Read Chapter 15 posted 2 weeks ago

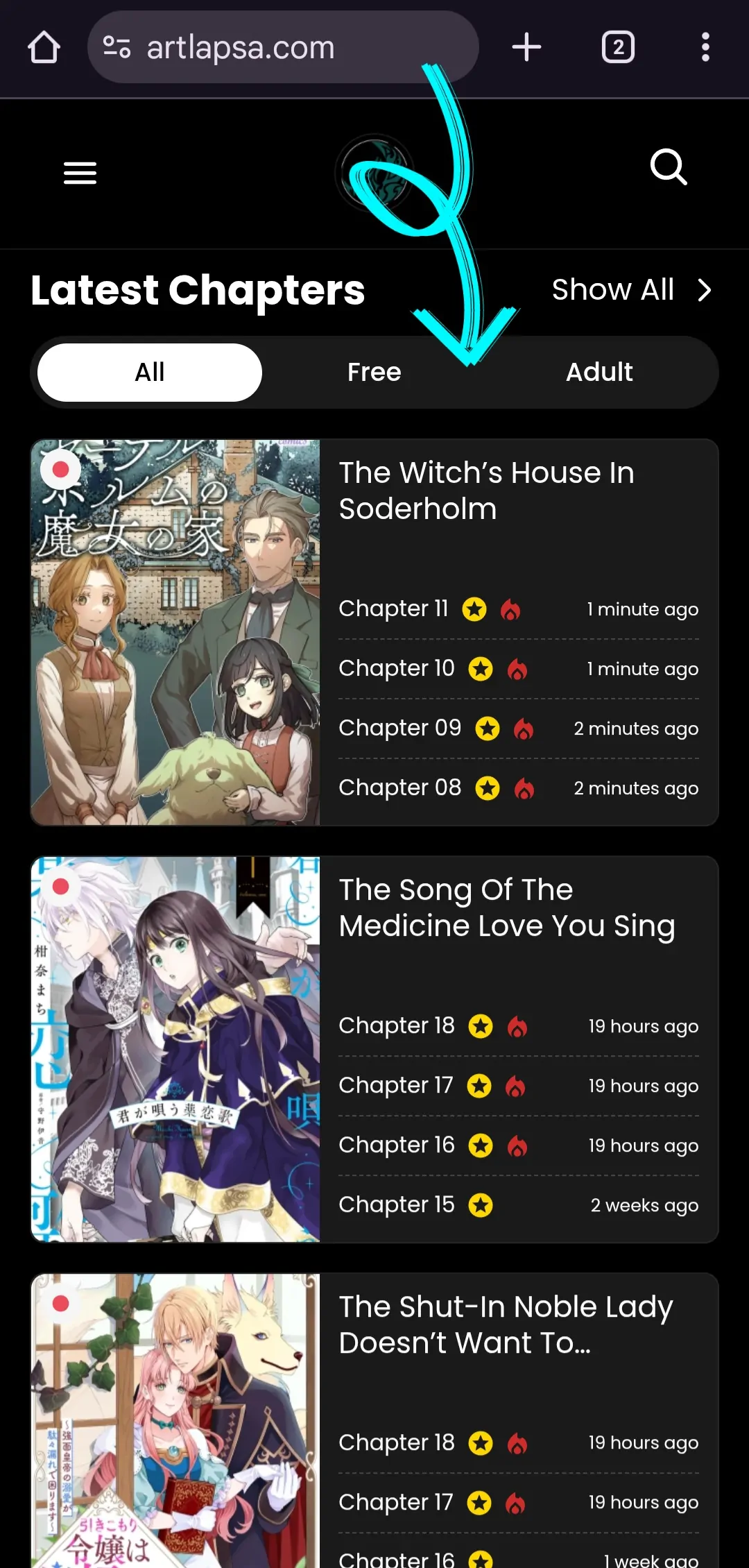[x=396, y=1205]
